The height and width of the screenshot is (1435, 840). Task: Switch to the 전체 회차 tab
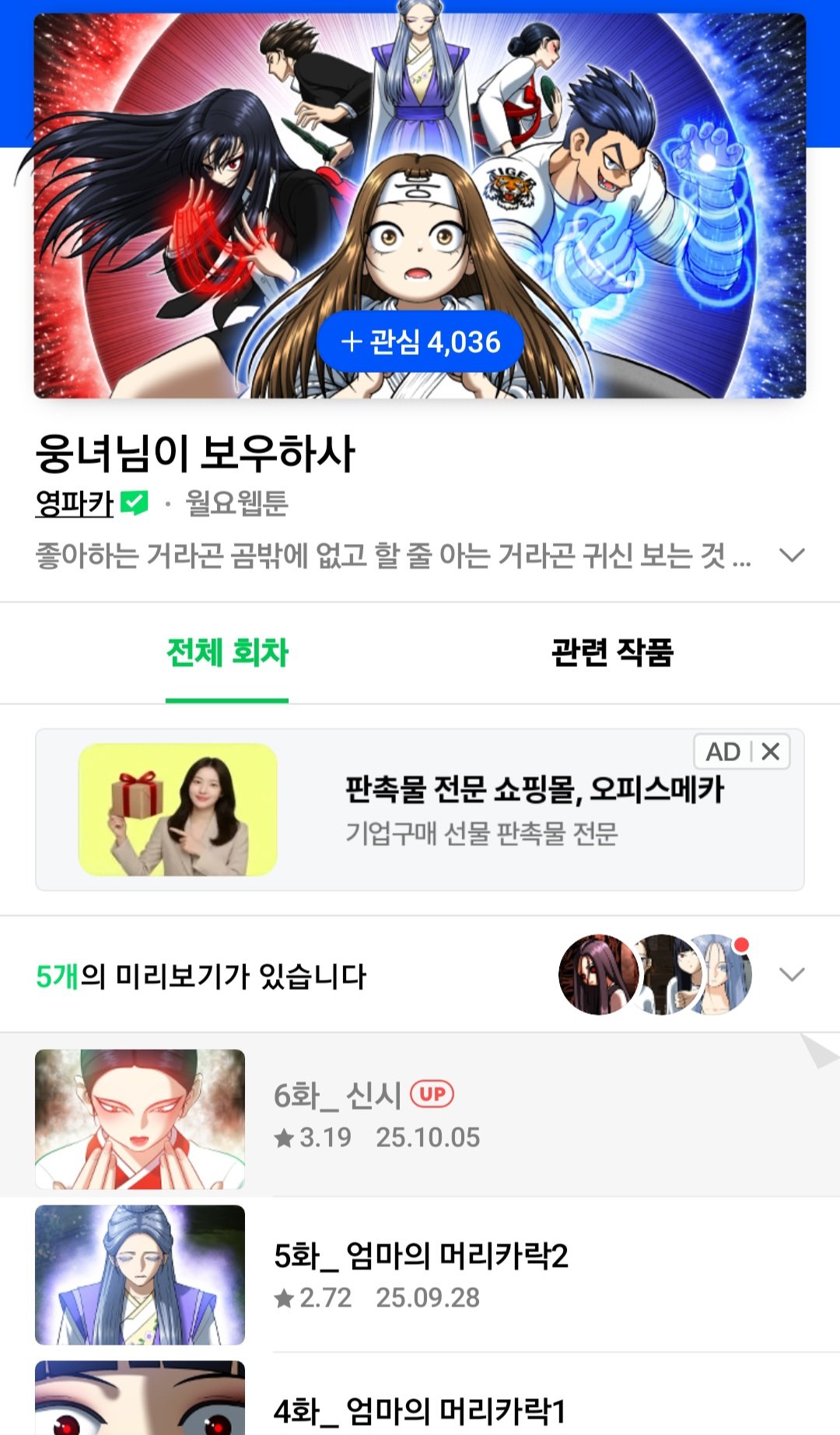coord(227,652)
